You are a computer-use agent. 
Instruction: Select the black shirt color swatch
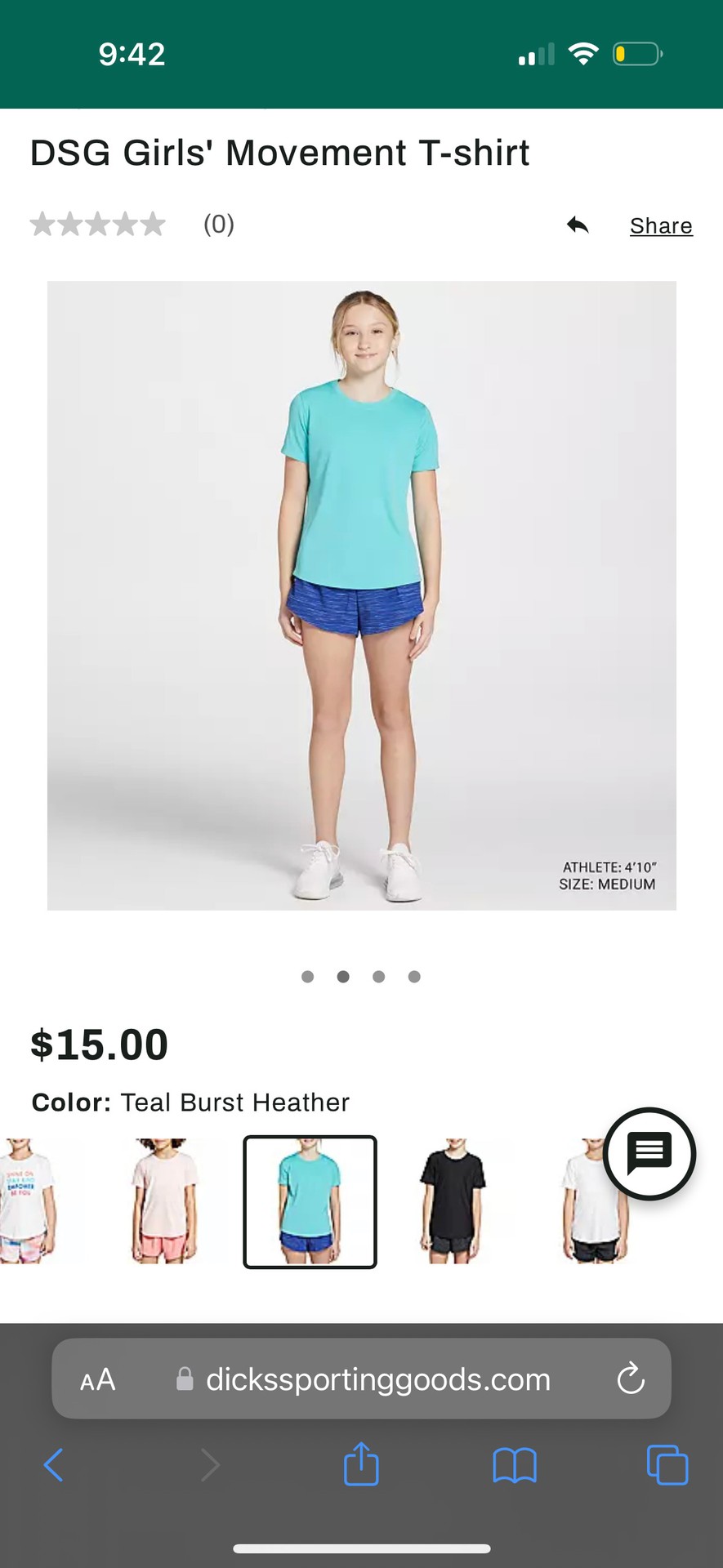click(453, 1201)
